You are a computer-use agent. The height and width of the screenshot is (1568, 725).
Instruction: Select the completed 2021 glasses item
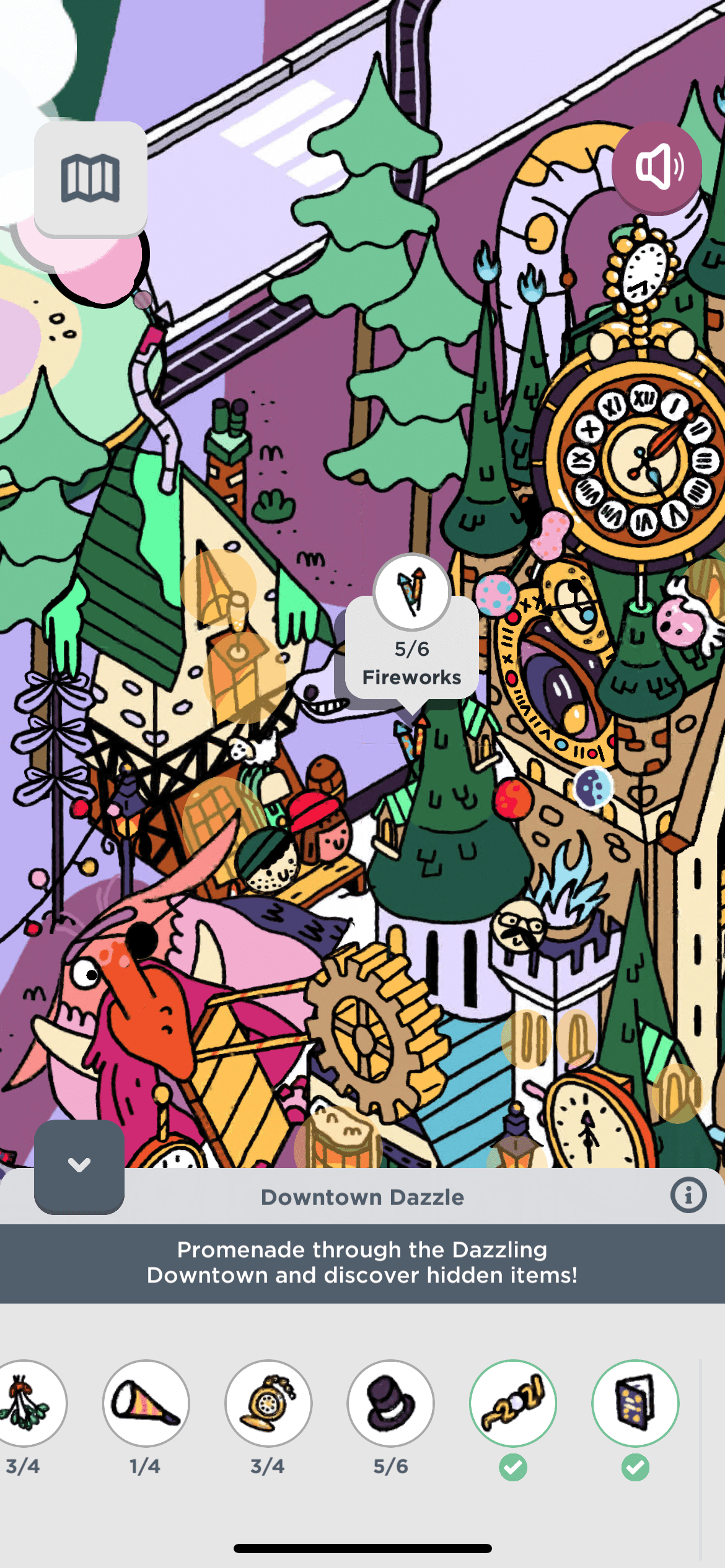(x=513, y=1403)
